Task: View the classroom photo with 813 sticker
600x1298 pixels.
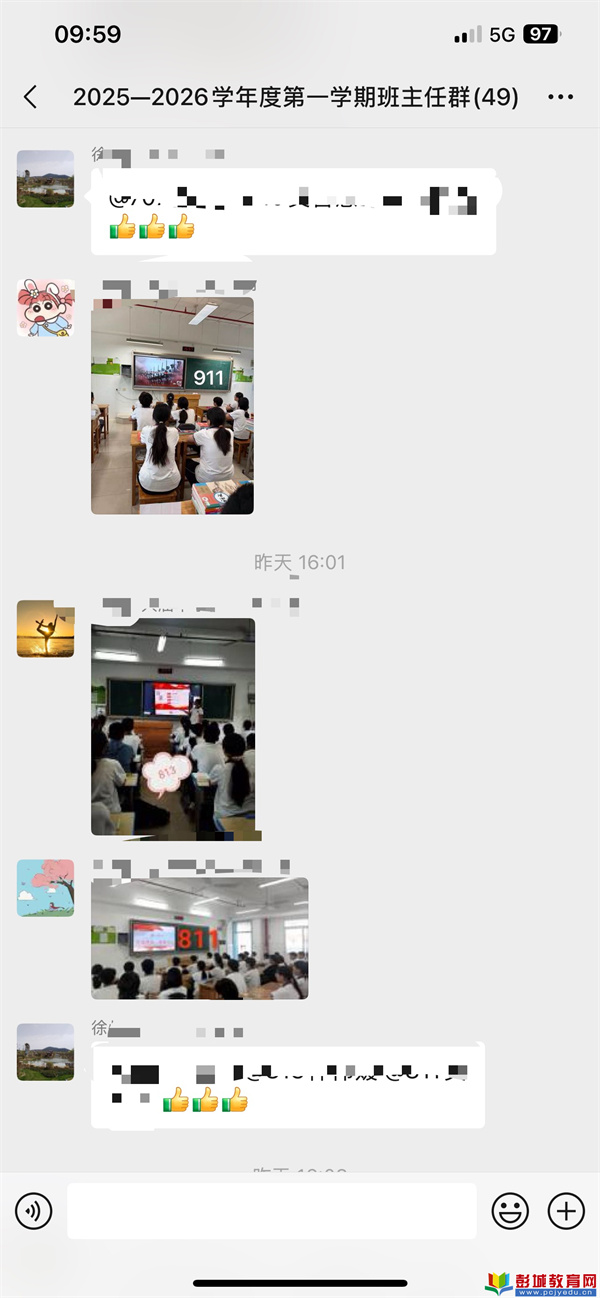Action: point(172,727)
